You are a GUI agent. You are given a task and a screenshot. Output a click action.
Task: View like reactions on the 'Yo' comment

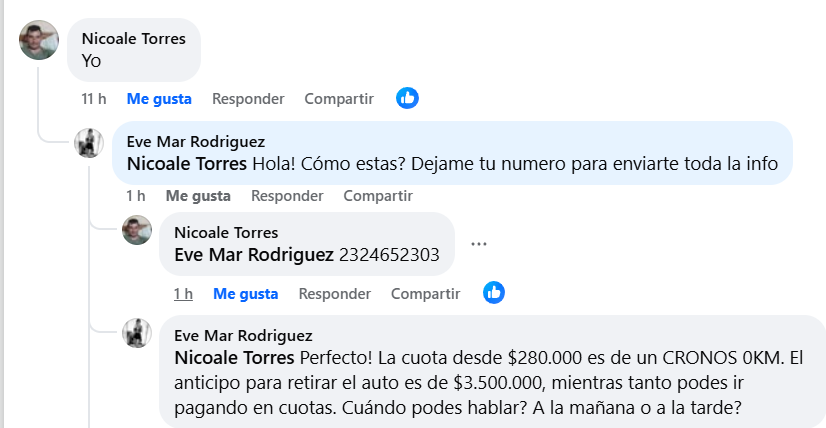[x=407, y=98]
